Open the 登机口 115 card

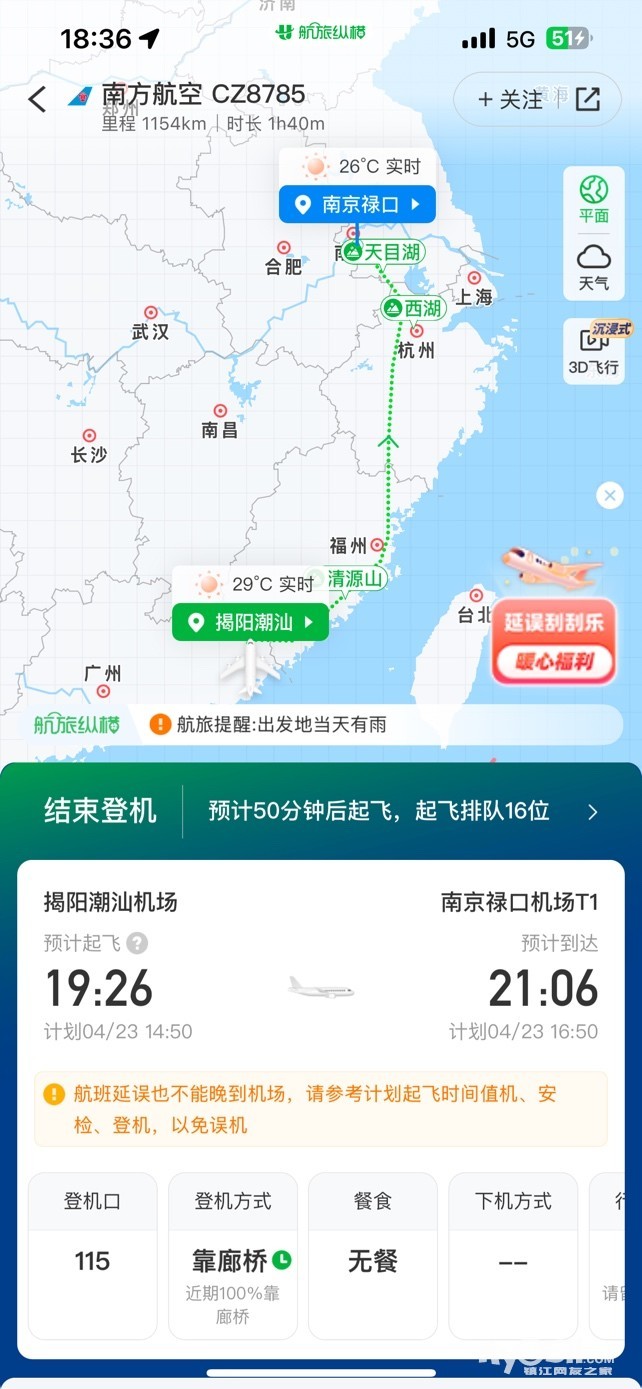tap(92, 1255)
